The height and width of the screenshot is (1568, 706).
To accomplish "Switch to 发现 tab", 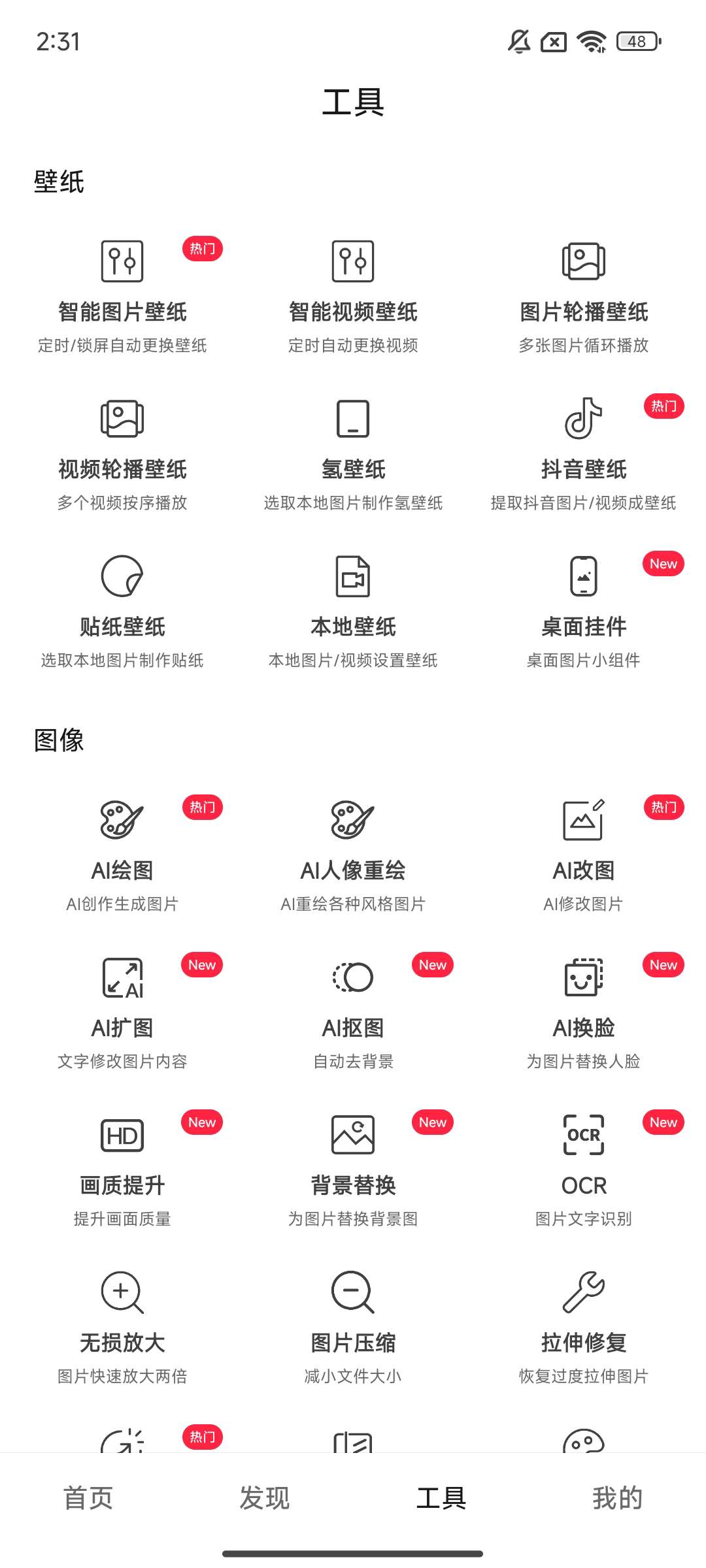I will coord(265,1497).
